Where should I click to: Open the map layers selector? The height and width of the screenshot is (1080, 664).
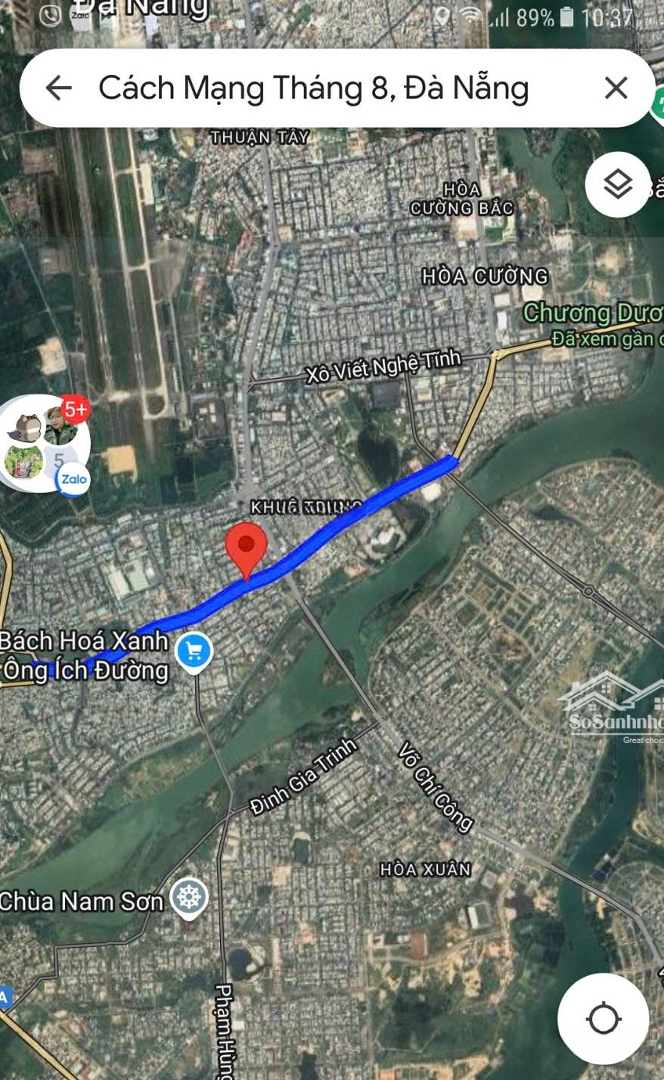(x=617, y=185)
